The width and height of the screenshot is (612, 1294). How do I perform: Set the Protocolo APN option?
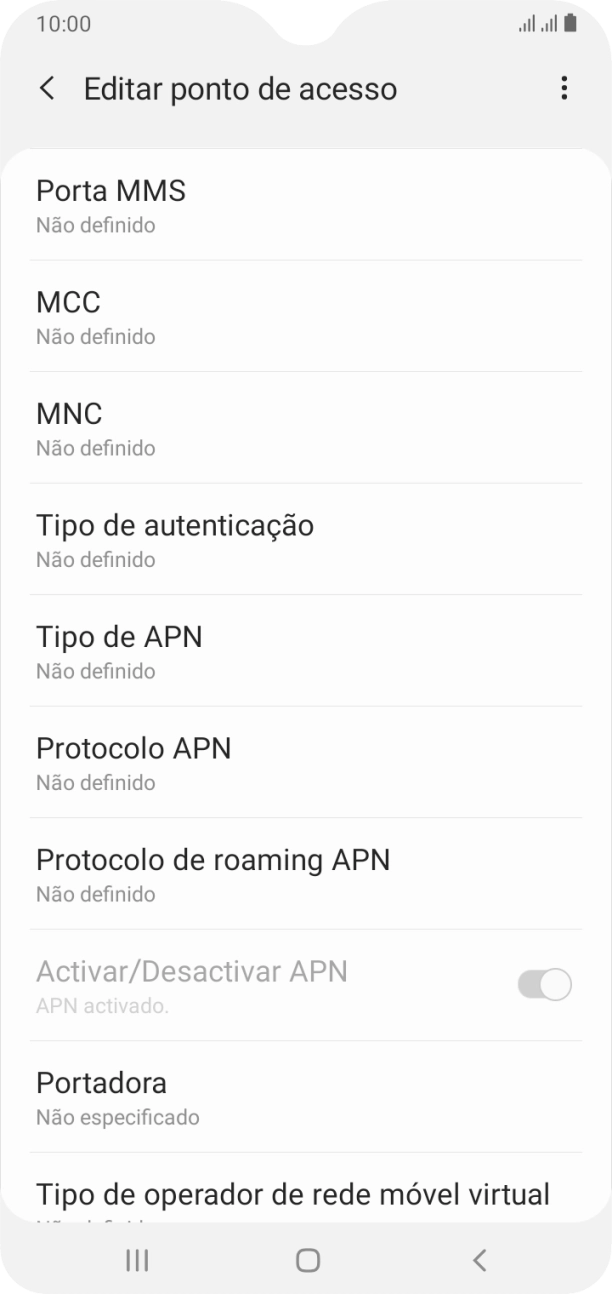pos(306,762)
